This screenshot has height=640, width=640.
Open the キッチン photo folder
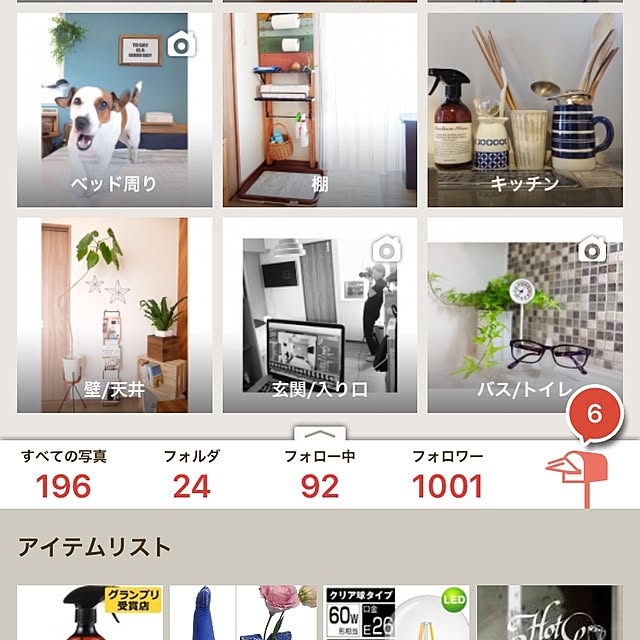pyautogui.click(x=525, y=109)
